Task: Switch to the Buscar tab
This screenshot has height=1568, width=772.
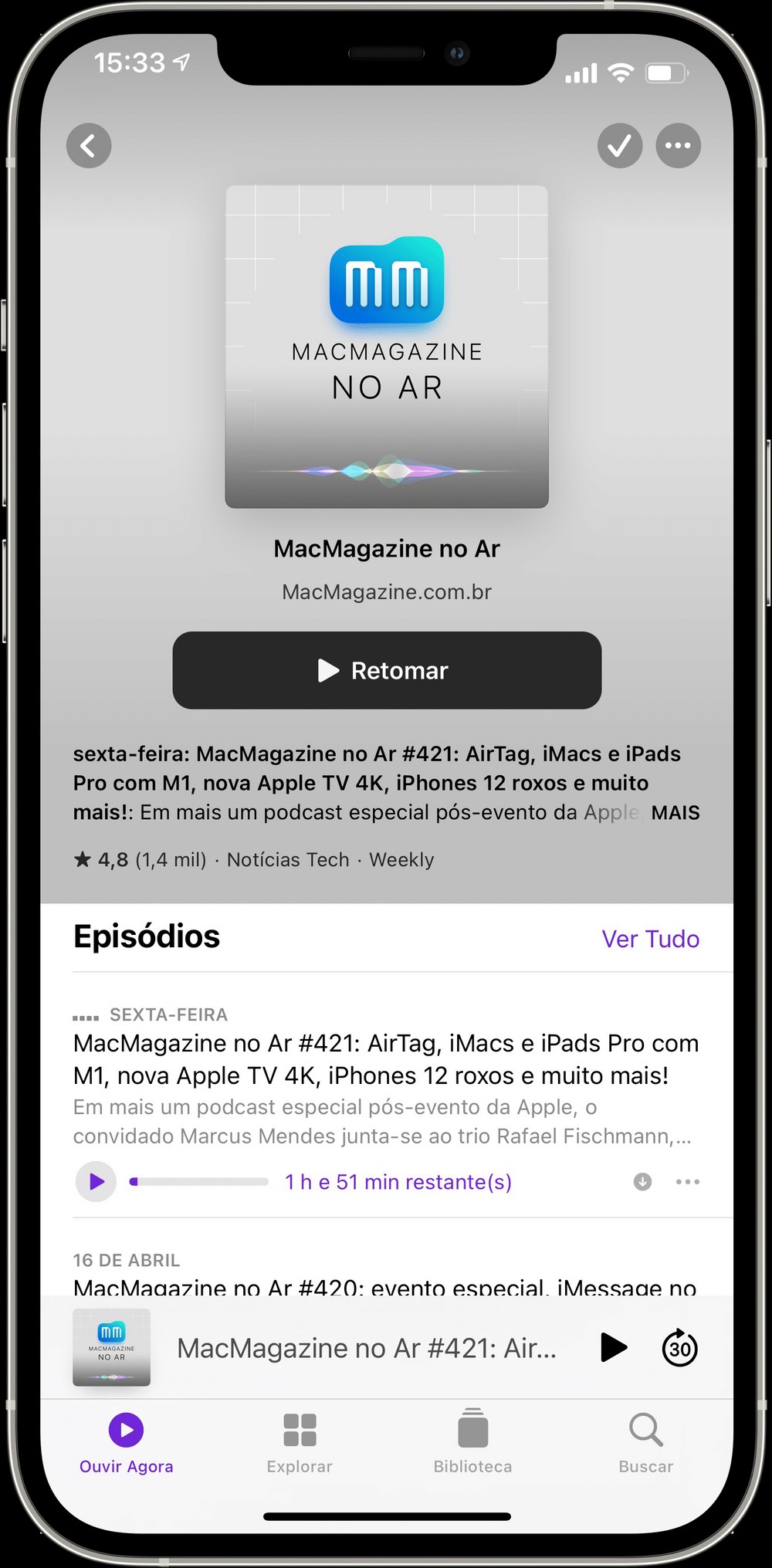Action: tap(645, 1442)
